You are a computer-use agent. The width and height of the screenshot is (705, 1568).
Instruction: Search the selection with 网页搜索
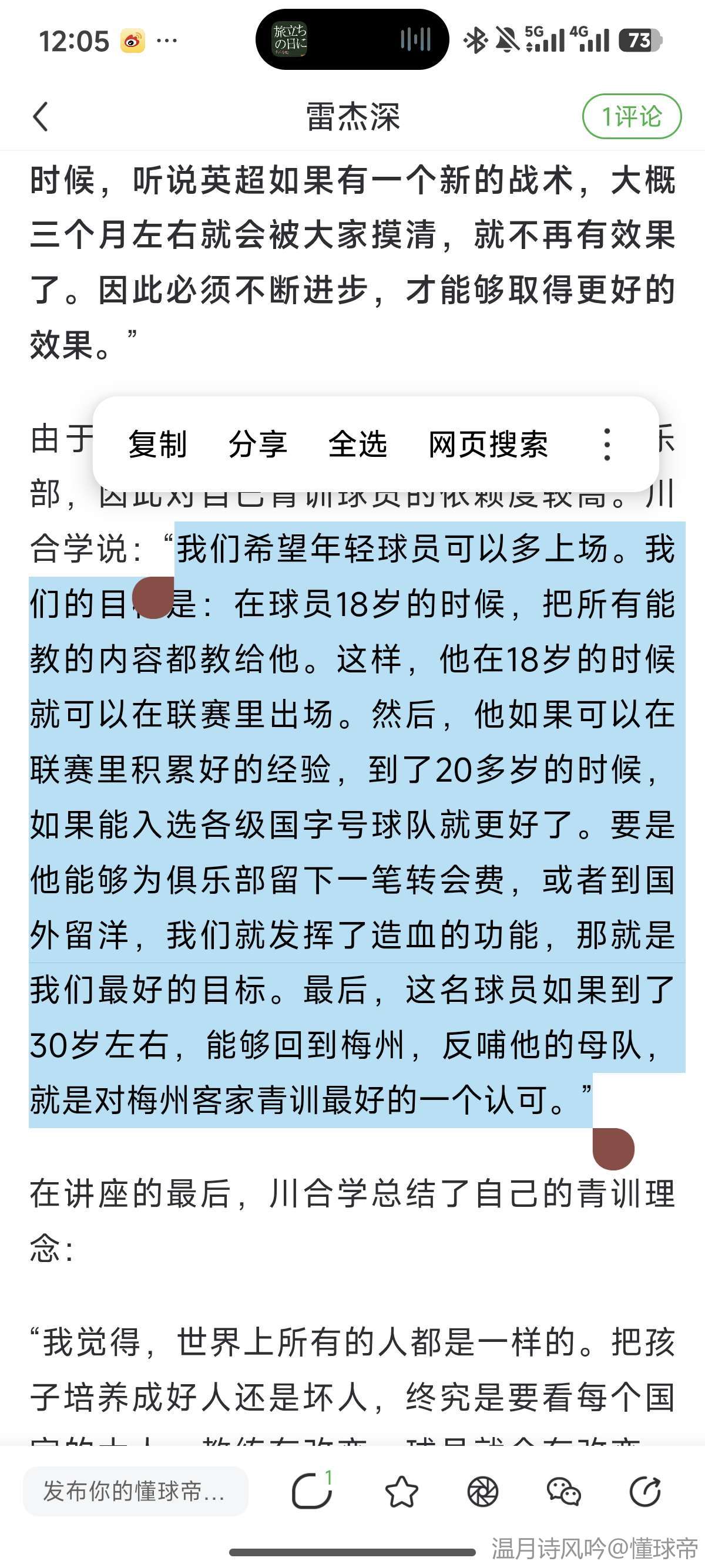488,444
